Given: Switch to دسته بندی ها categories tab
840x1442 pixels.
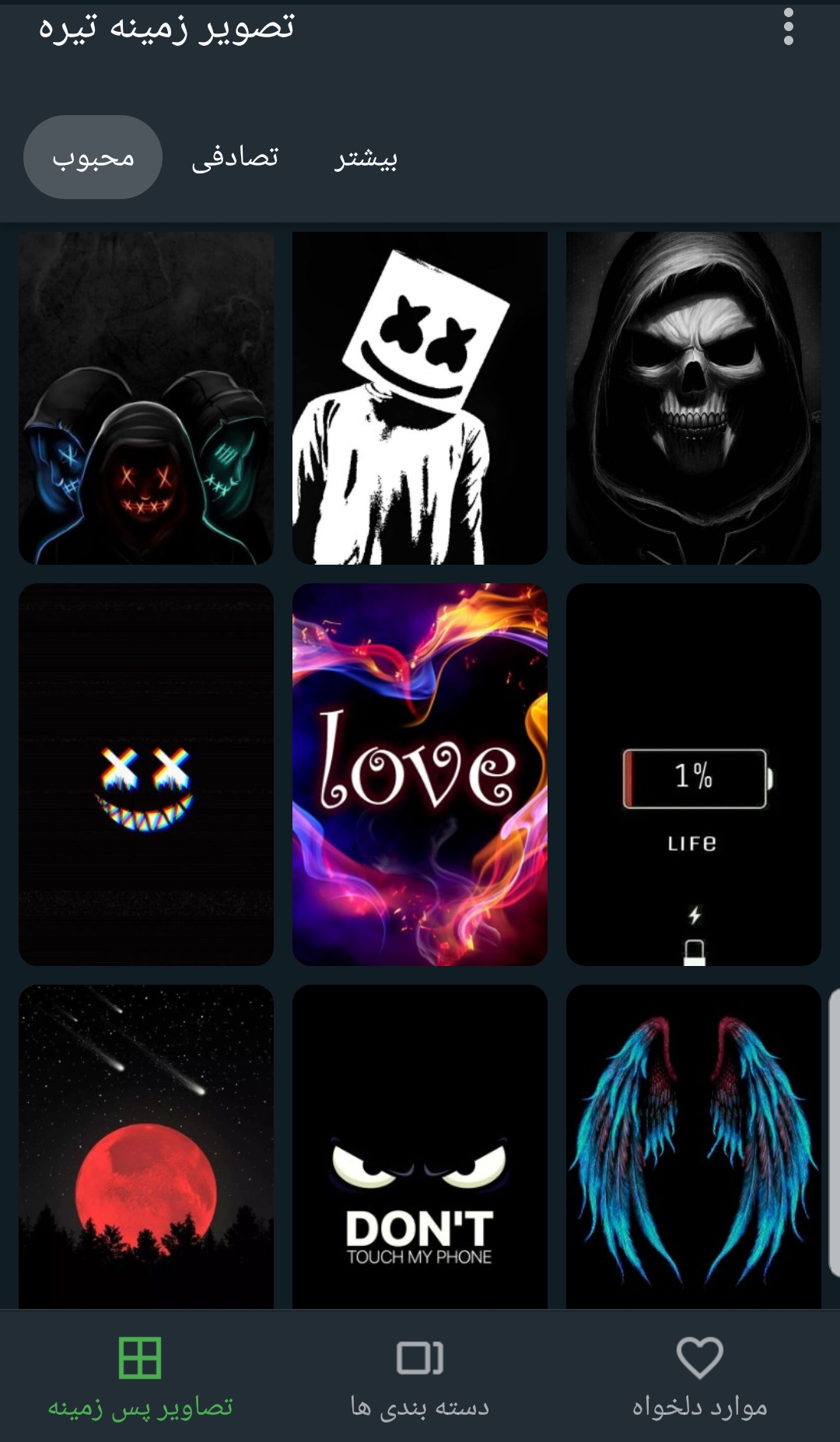Looking at the screenshot, I should click(x=420, y=1377).
